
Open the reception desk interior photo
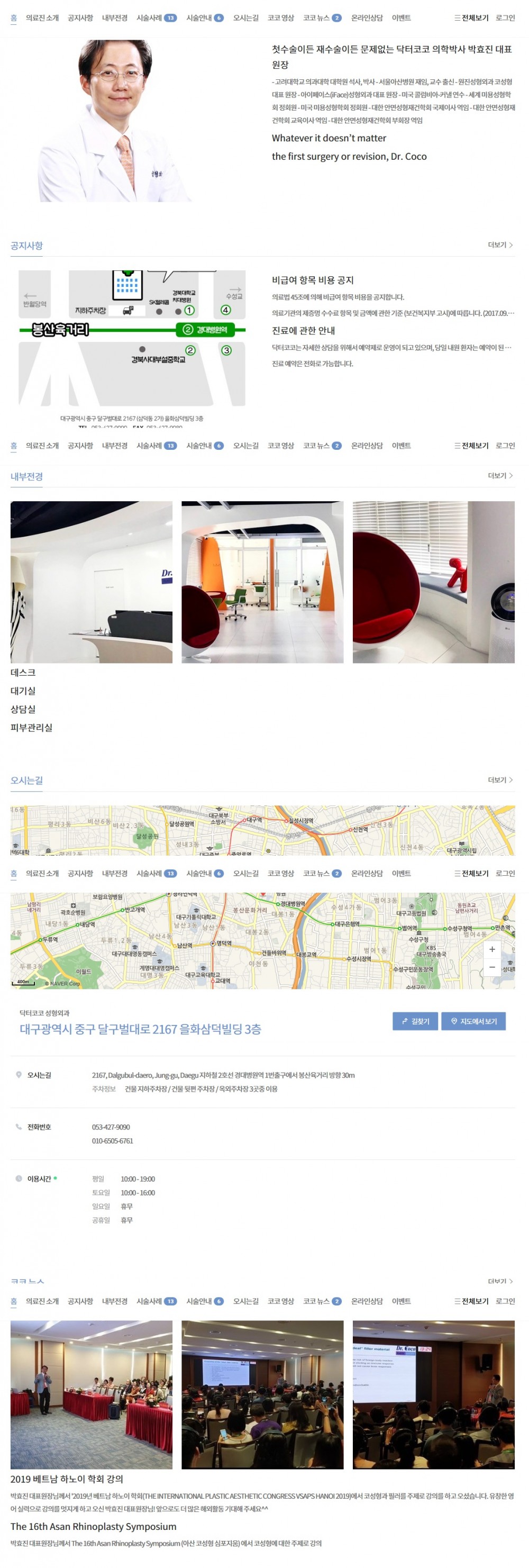pyautogui.click(x=92, y=581)
